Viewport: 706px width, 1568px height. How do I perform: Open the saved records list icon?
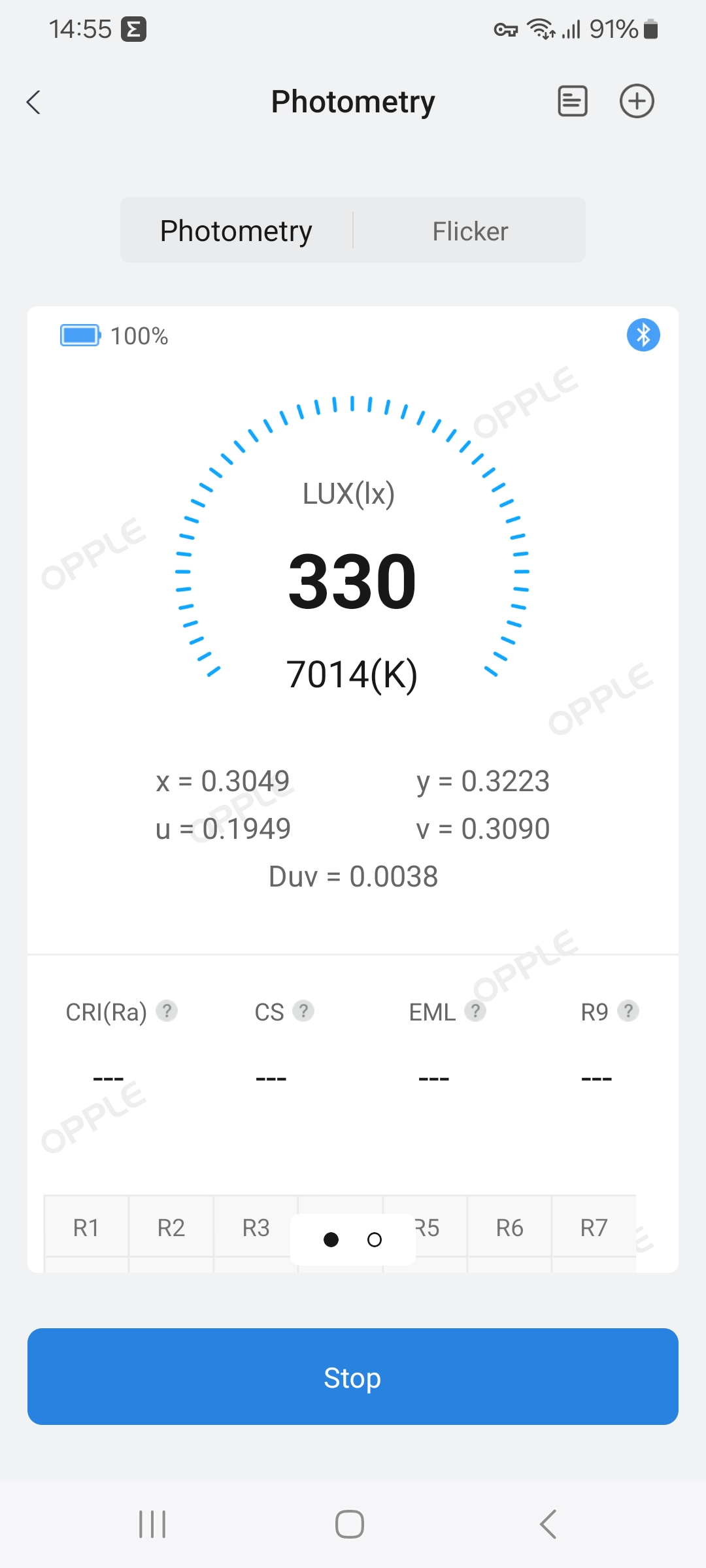pyautogui.click(x=572, y=101)
